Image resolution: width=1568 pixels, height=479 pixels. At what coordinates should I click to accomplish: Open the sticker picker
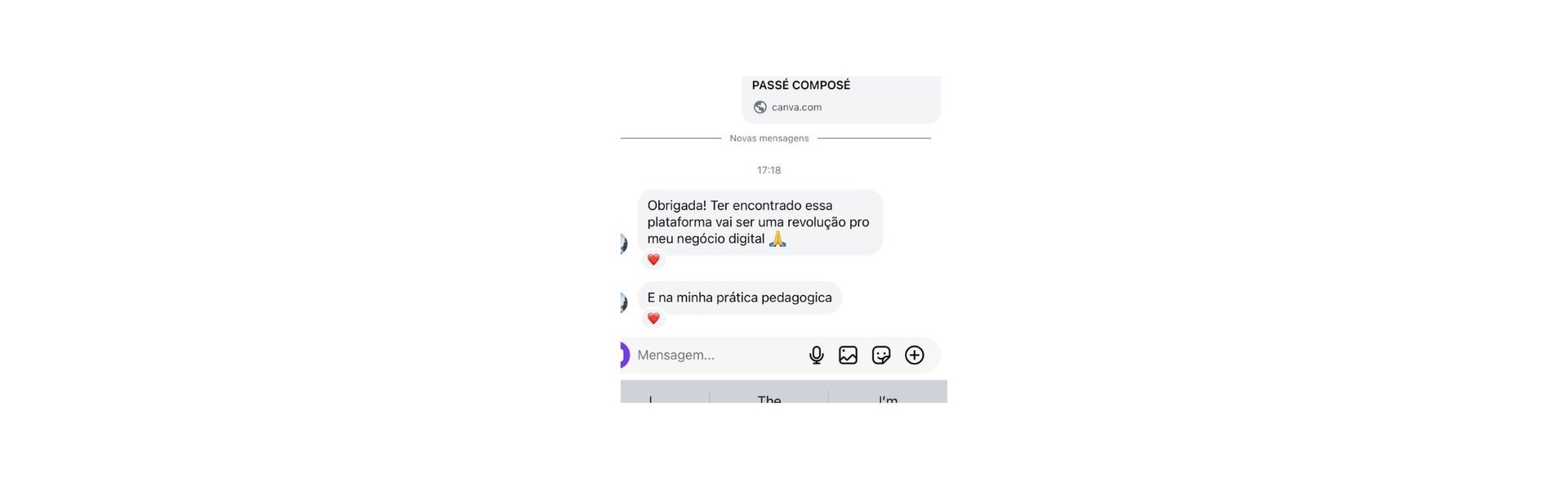click(881, 356)
